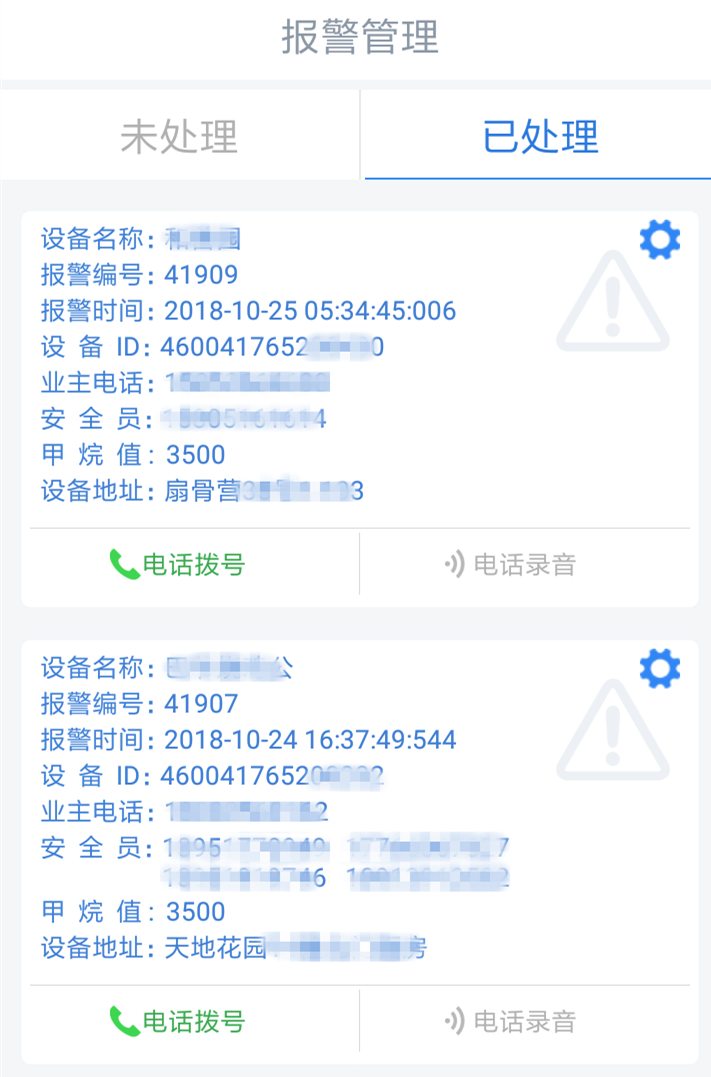Screen dimensions: 711x1077
Task: Open settings gear for alarm 41909
Action: click(660, 240)
